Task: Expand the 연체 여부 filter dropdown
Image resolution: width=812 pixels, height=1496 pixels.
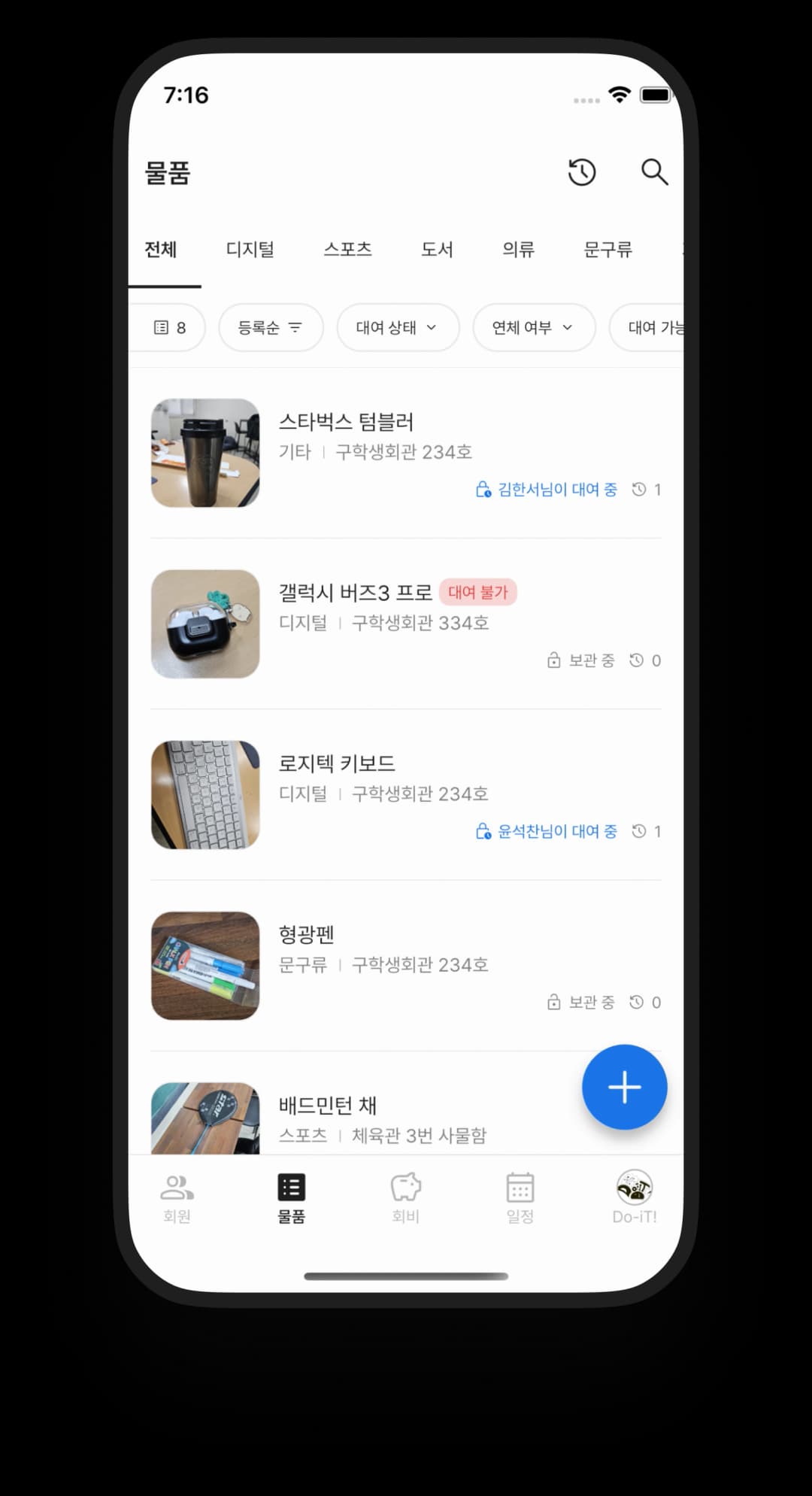Action: (x=533, y=328)
